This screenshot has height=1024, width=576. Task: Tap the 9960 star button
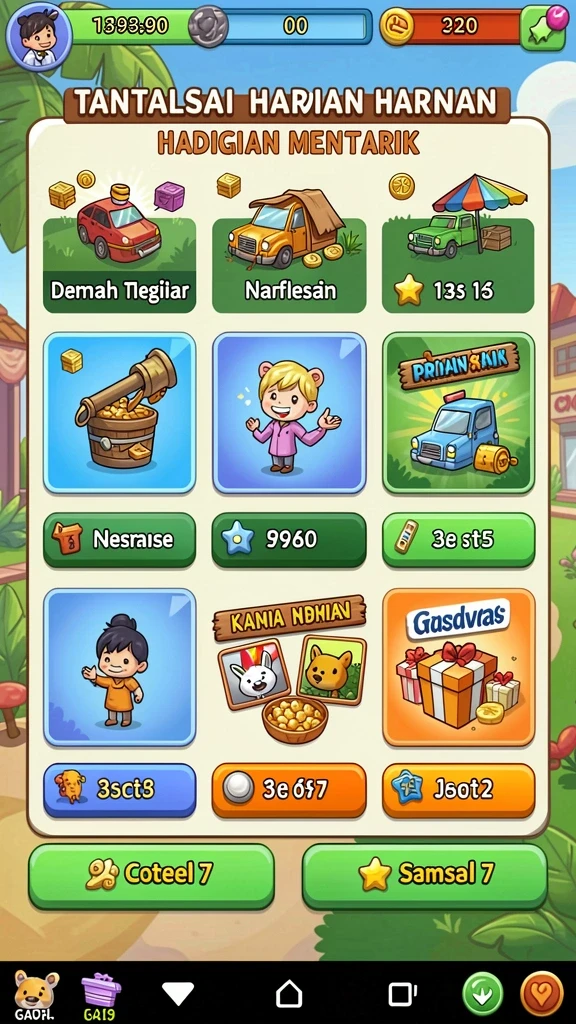(x=289, y=540)
